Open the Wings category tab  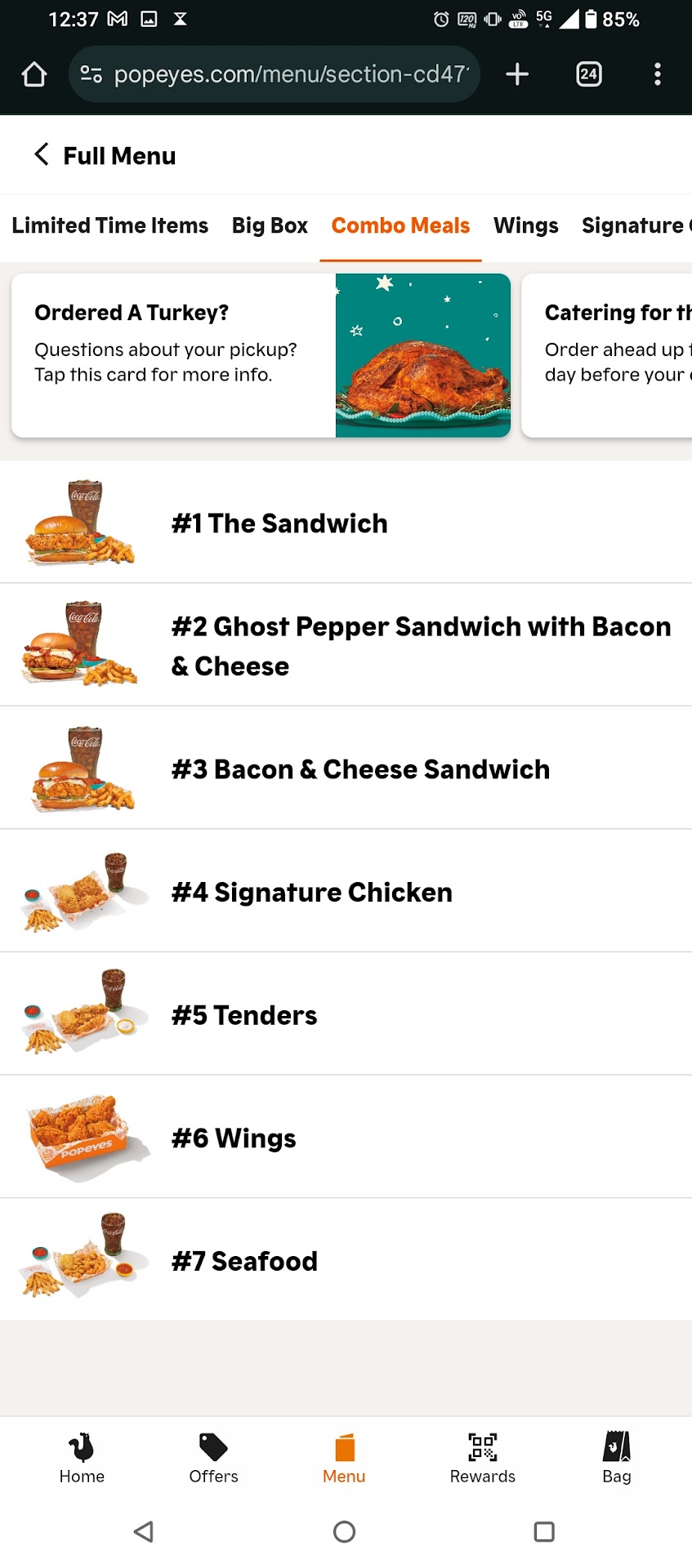pyautogui.click(x=525, y=225)
